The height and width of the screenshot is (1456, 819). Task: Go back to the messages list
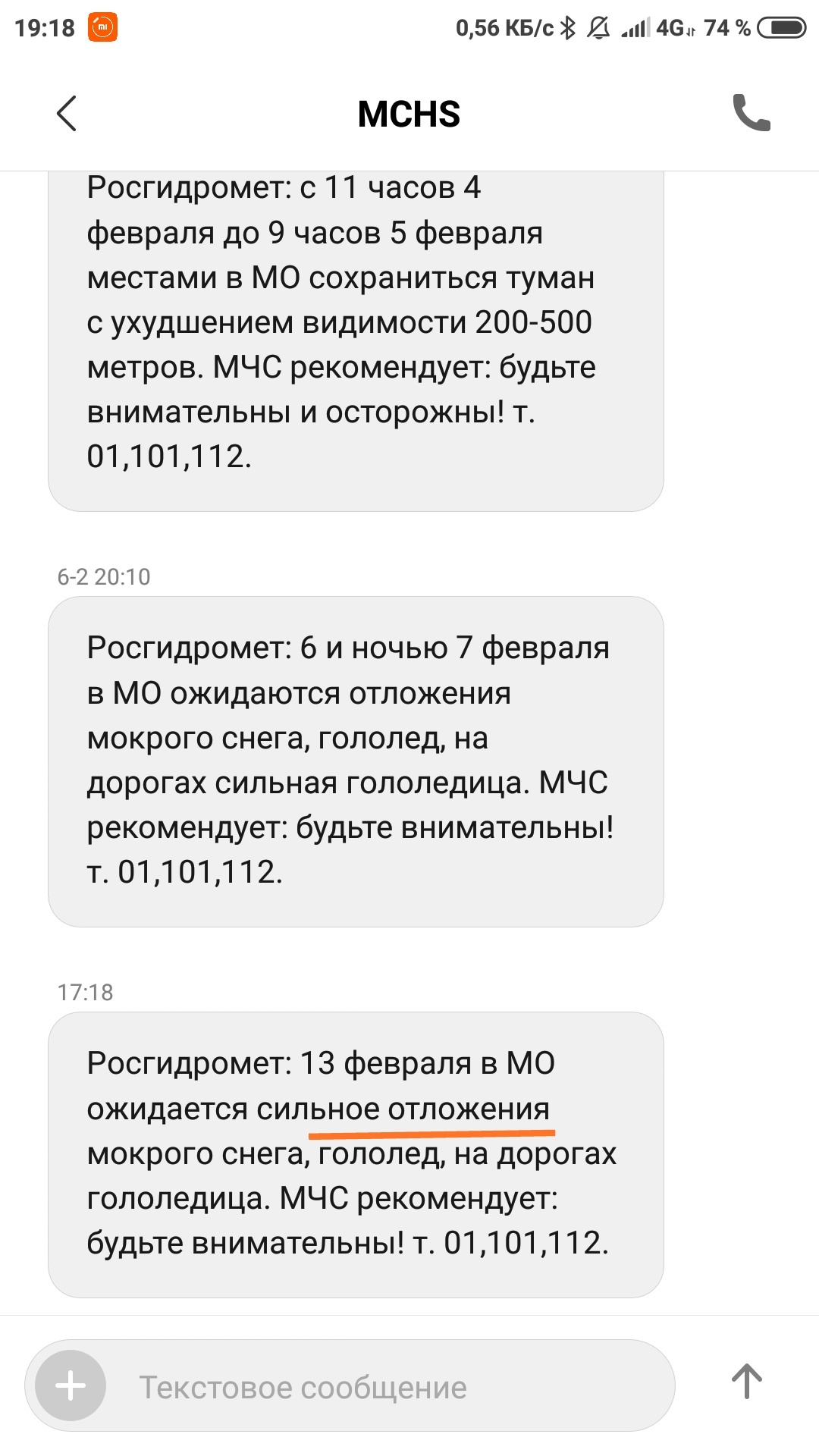67,114
